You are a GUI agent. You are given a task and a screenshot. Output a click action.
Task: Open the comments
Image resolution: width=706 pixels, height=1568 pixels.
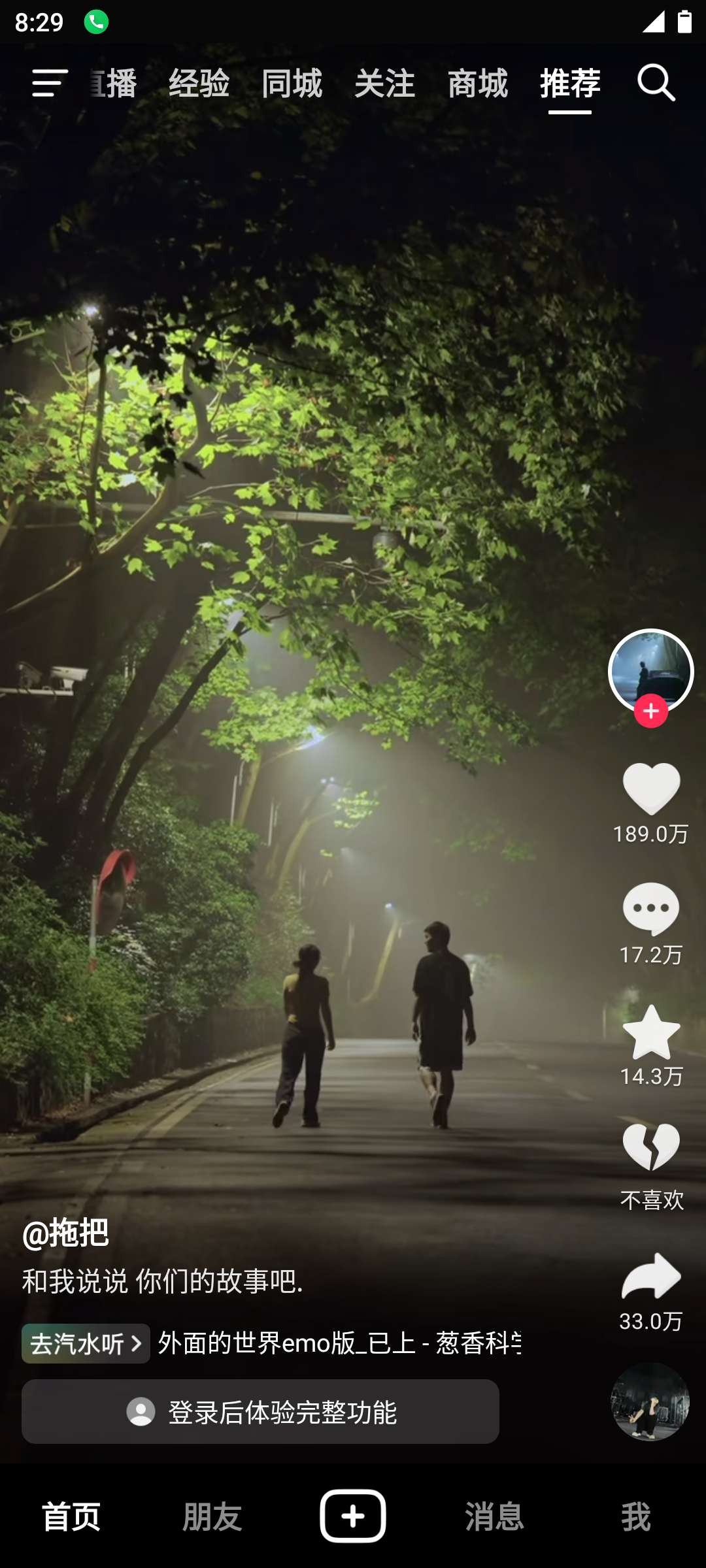[651, 909]
